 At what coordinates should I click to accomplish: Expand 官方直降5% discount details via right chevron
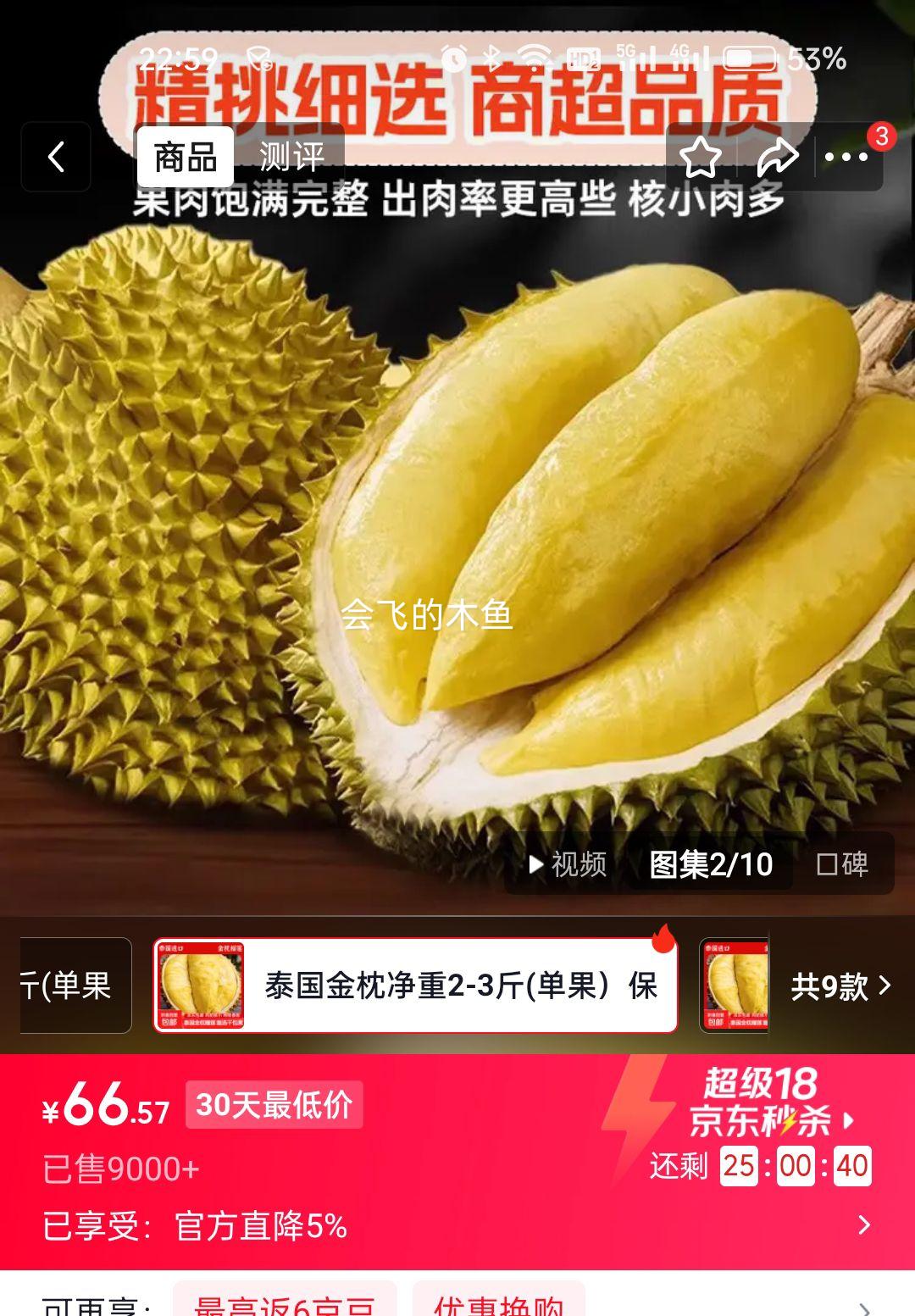click(865, 1226)
